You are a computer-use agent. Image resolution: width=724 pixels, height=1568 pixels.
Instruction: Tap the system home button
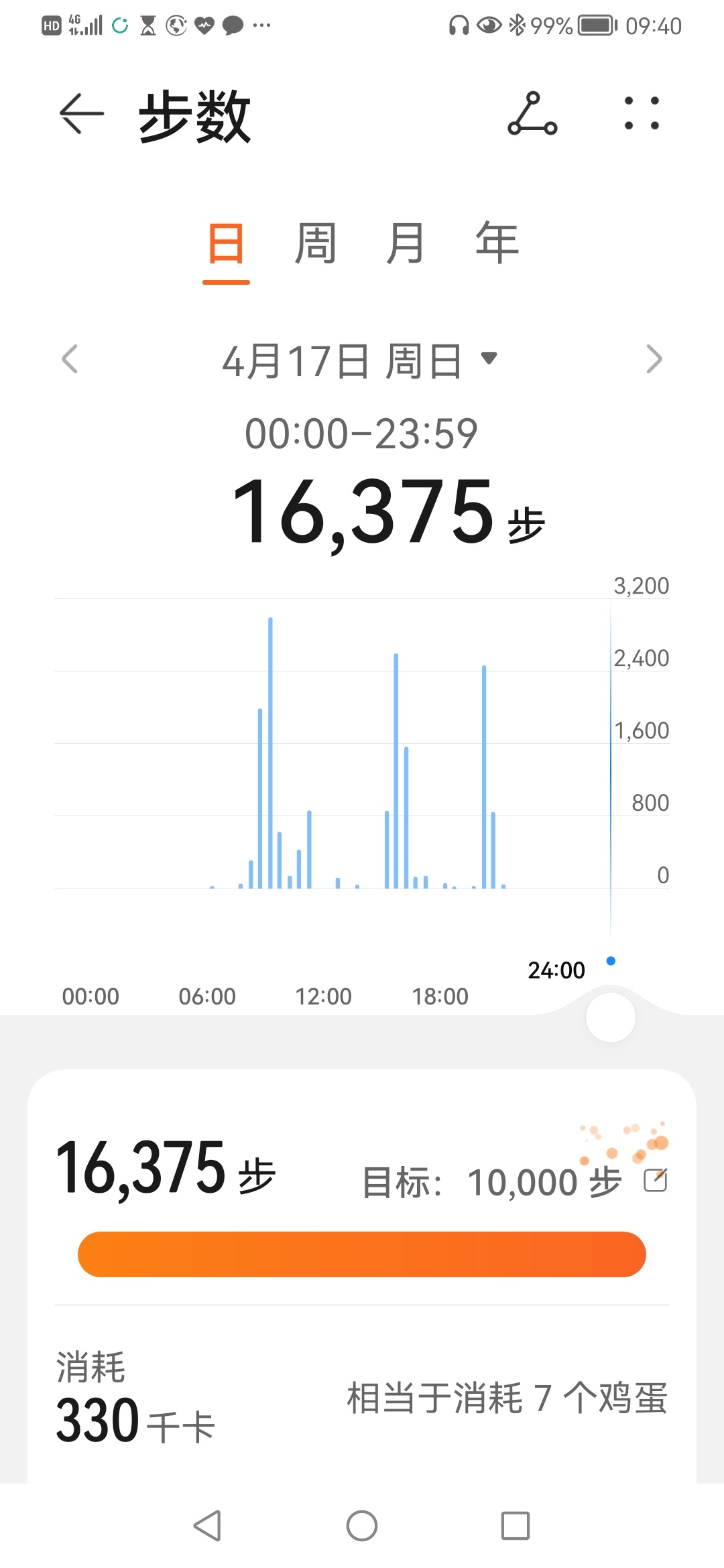click(362, 1526)
